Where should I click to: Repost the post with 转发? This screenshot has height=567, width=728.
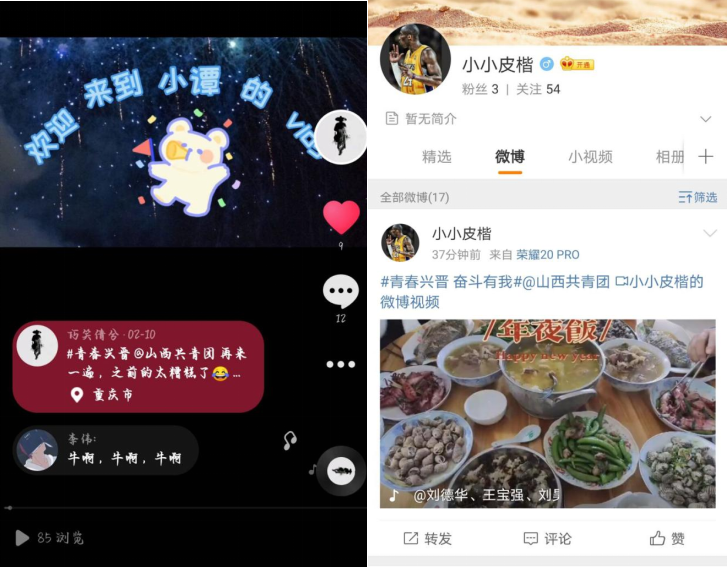click(x=428, y=538)
